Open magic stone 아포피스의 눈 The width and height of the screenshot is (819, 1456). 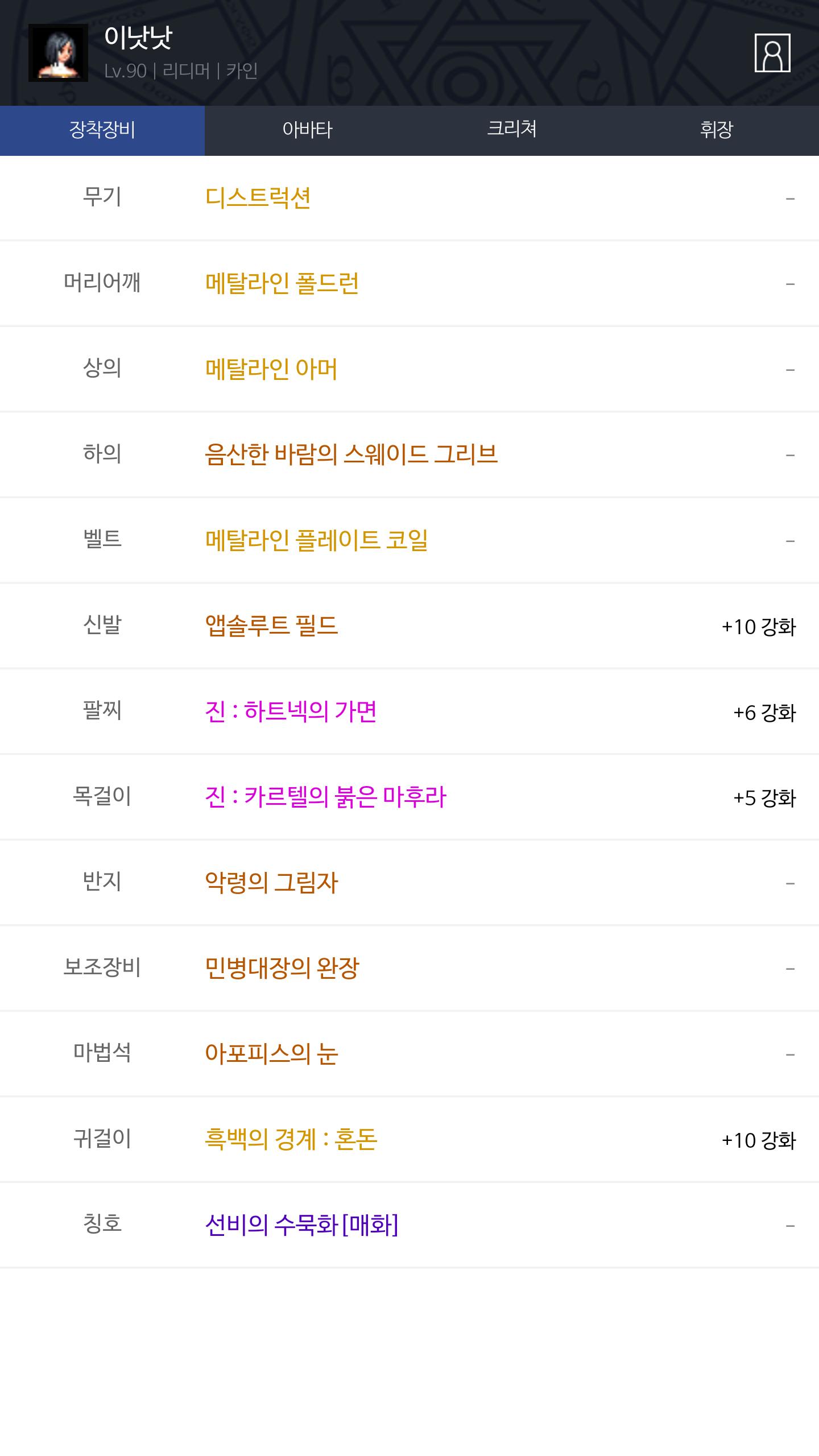click(271, 1054)
